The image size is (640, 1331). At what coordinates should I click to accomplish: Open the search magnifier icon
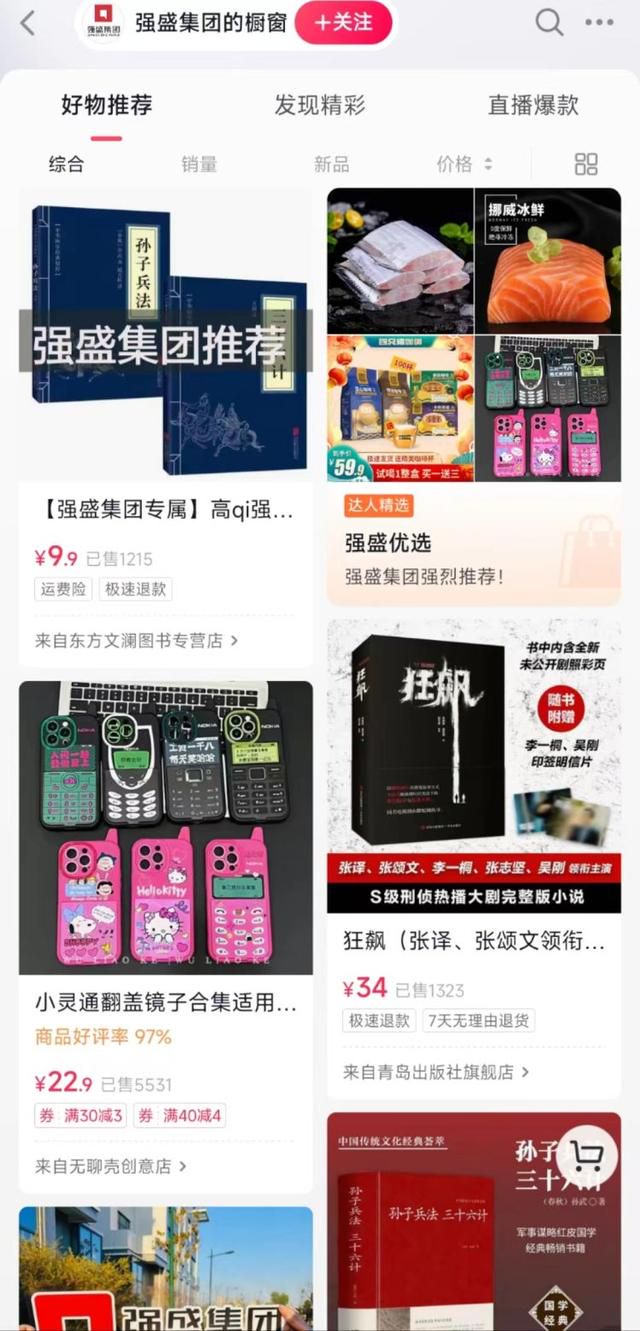tap(549, 22)
